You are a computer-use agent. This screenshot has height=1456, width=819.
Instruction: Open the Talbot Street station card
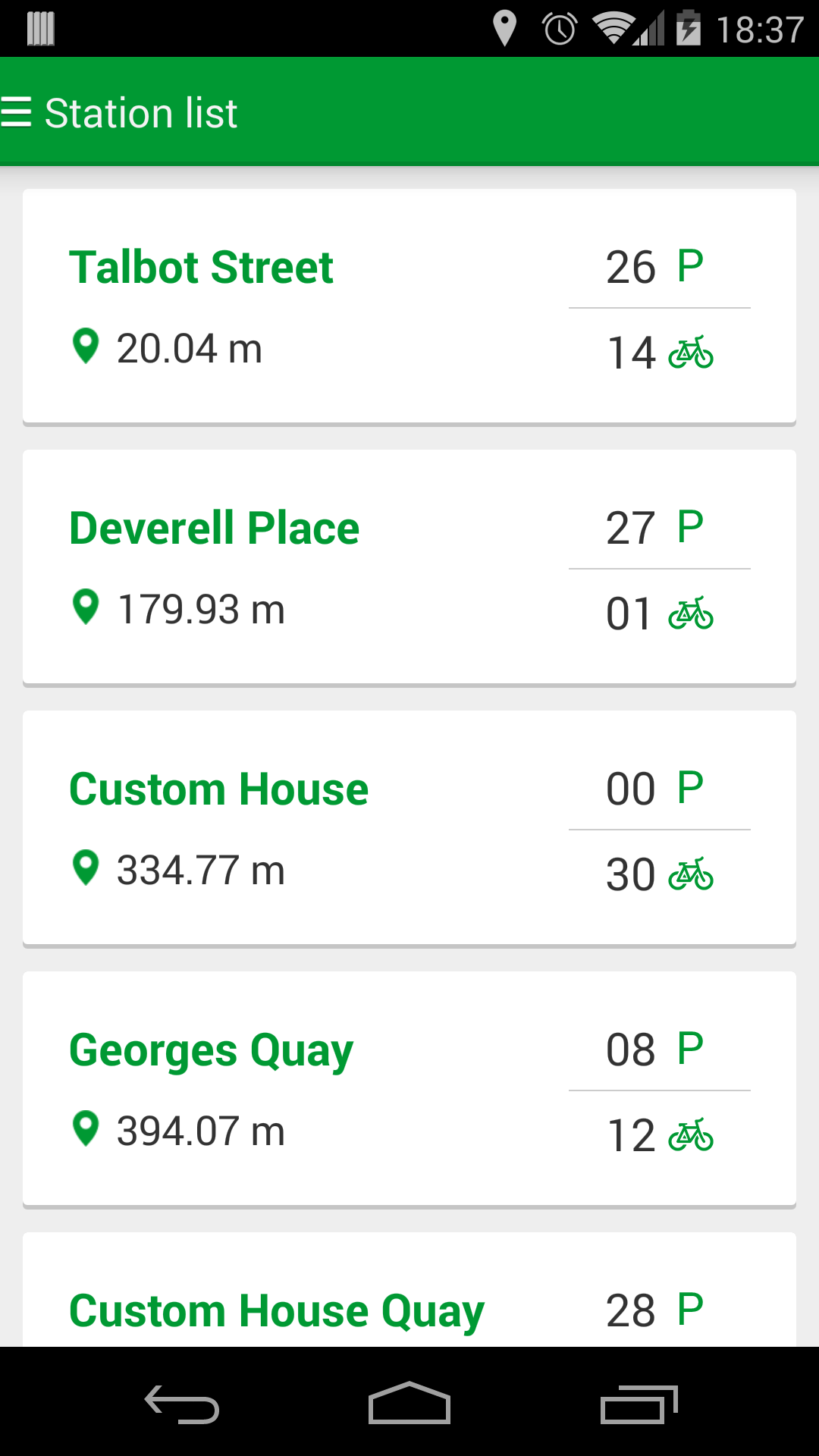(x=409, y=306)
